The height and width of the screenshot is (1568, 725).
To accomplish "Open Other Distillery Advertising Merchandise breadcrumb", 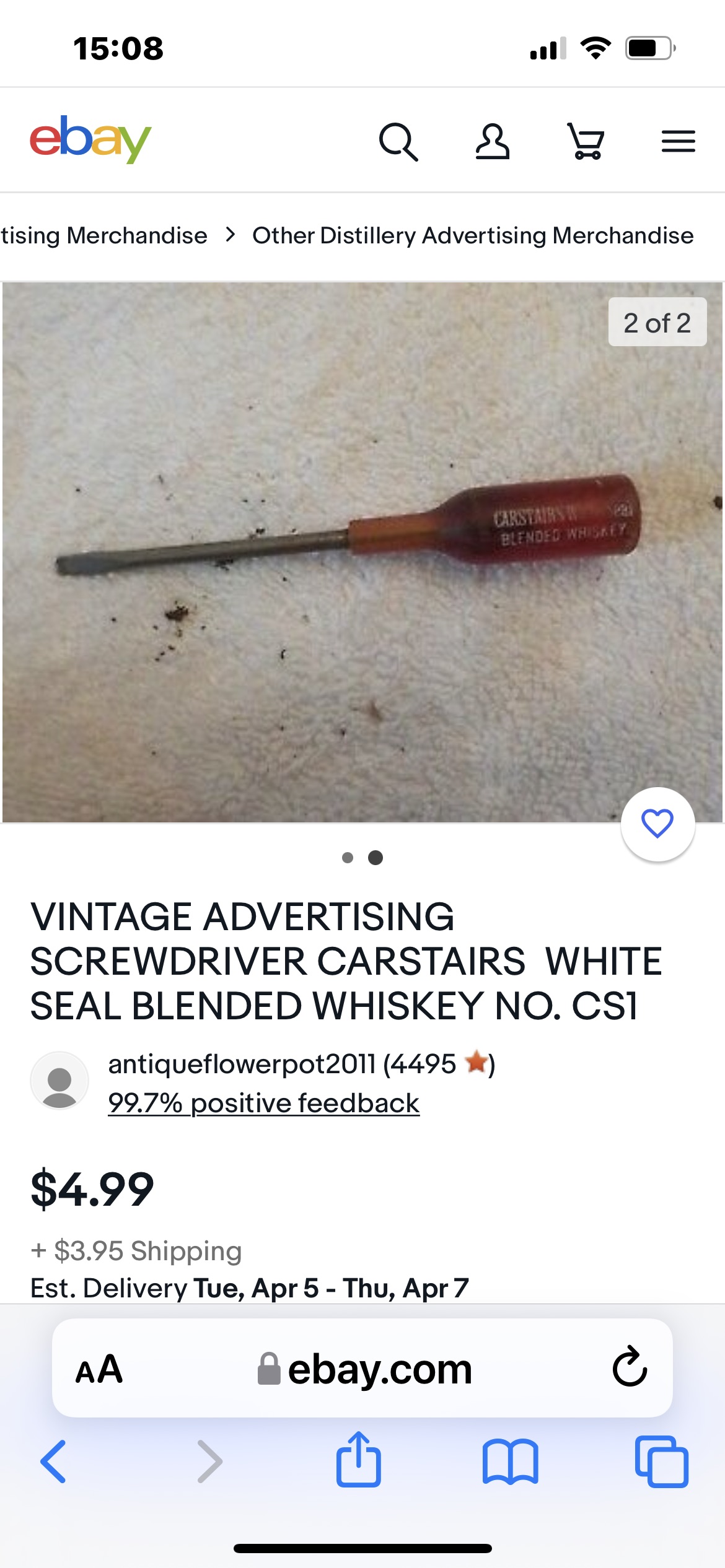I will click(x=473, y=235).
